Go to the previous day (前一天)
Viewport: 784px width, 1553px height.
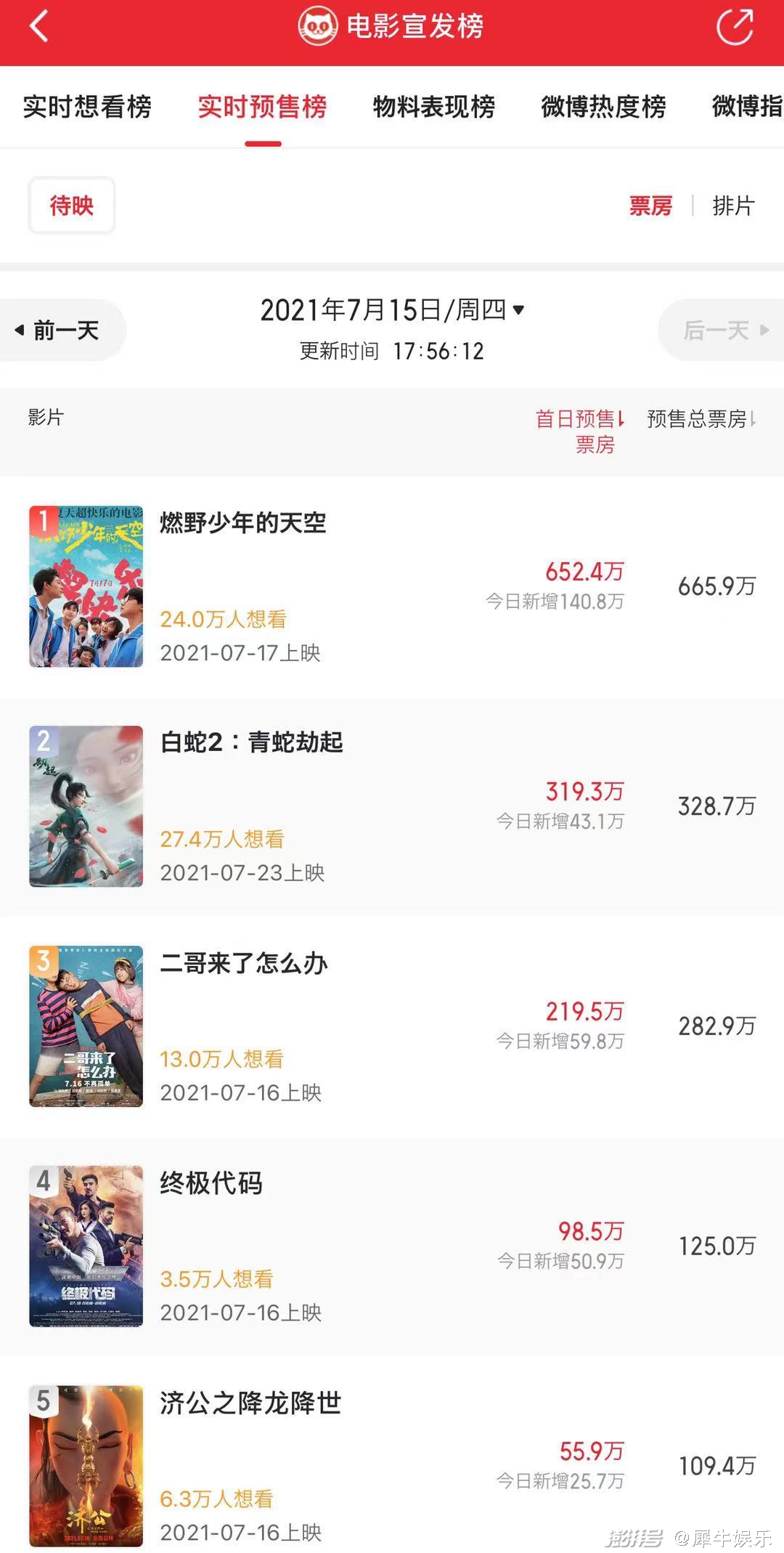[x=58, y=331]
